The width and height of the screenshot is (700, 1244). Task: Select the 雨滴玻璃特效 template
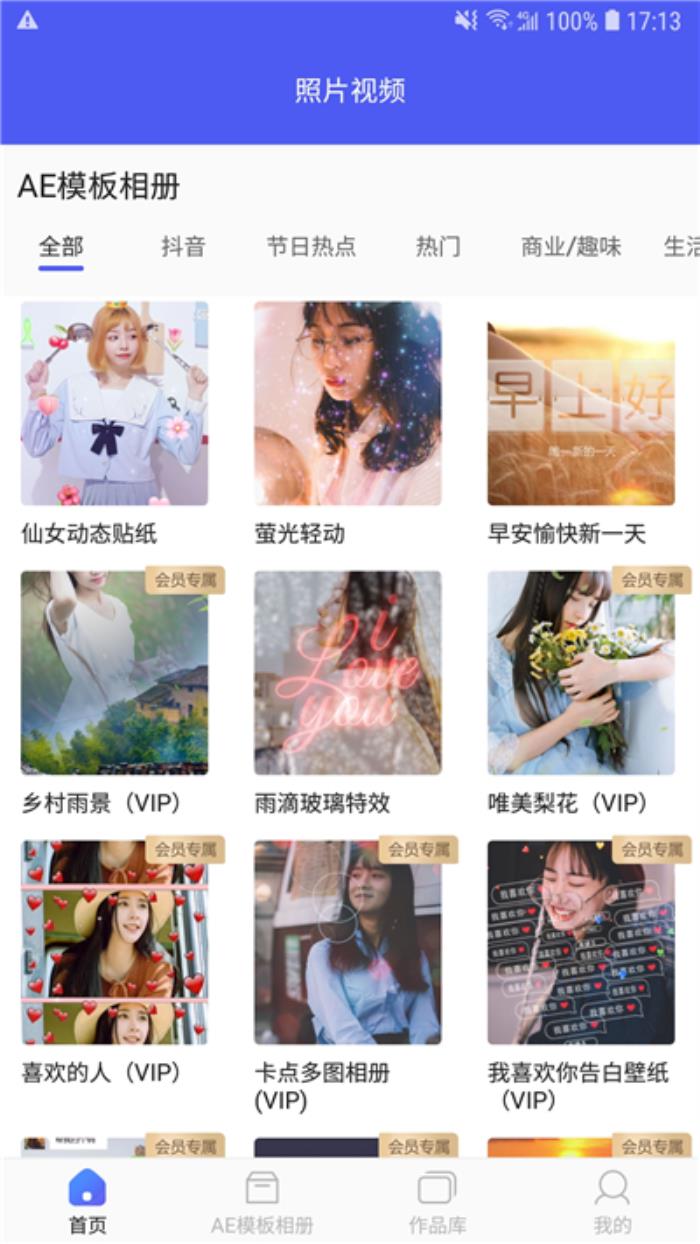tap(347, 673)
